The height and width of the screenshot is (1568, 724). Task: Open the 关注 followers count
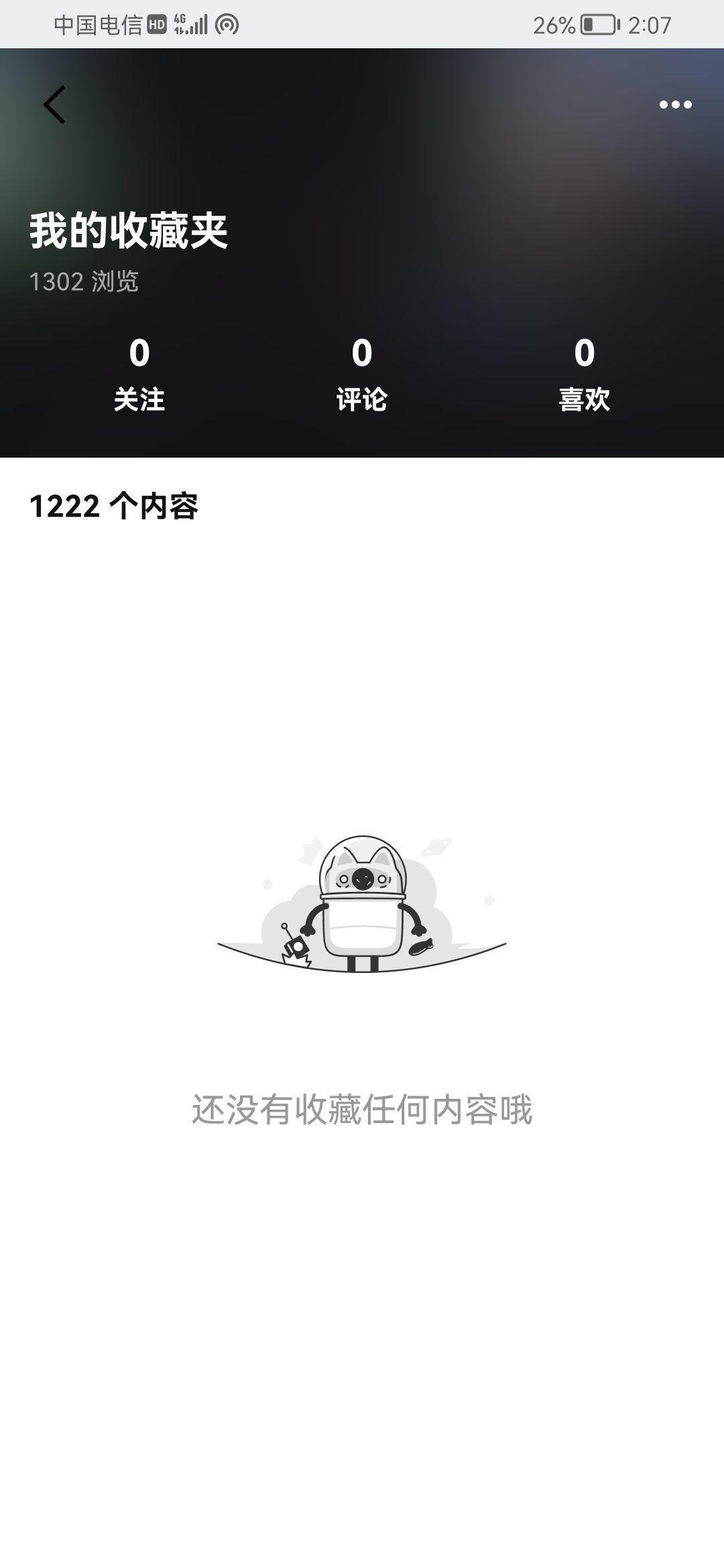click(139, 374)
